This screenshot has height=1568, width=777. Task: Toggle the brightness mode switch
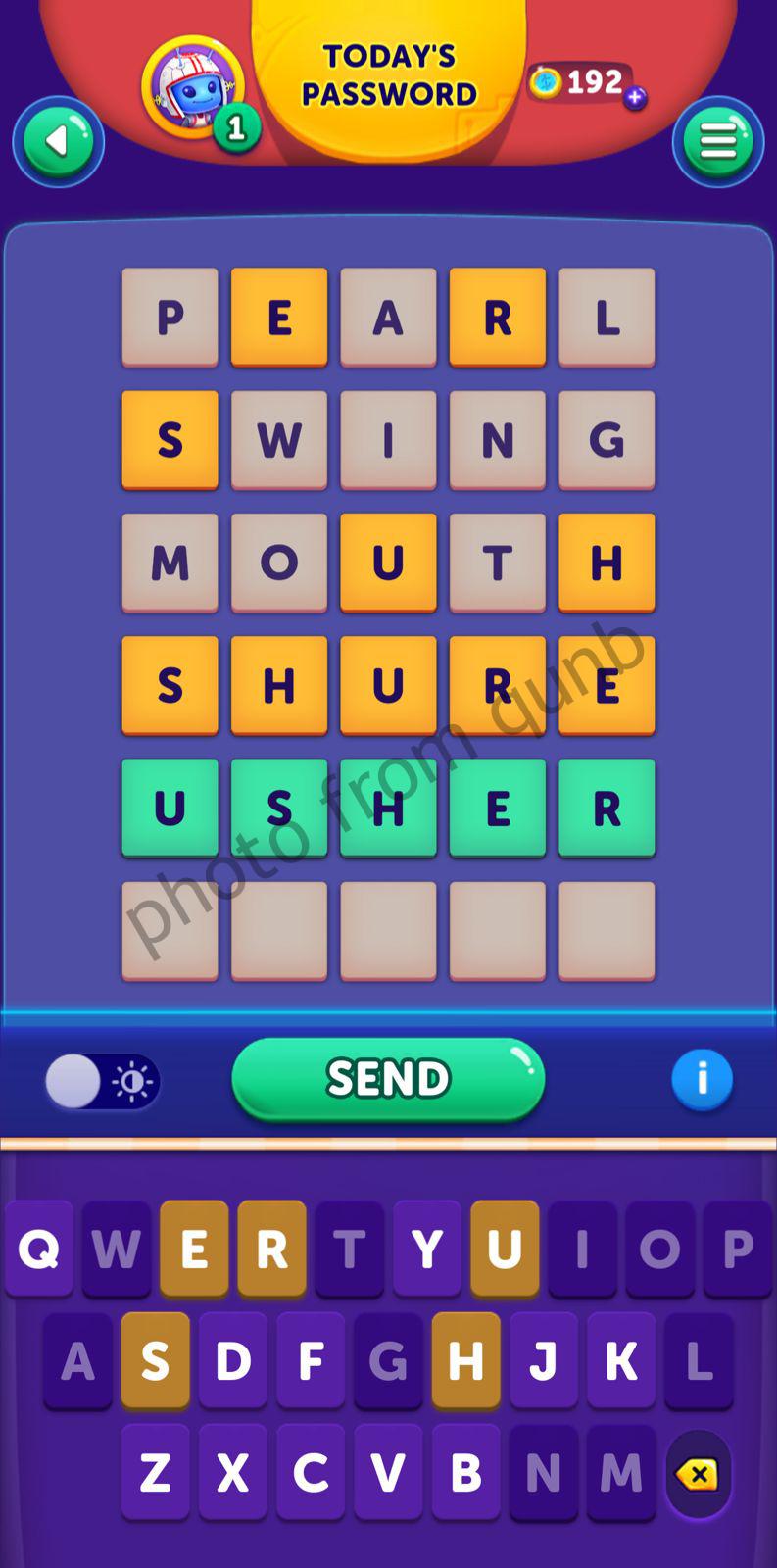(x=102, y=1082)
